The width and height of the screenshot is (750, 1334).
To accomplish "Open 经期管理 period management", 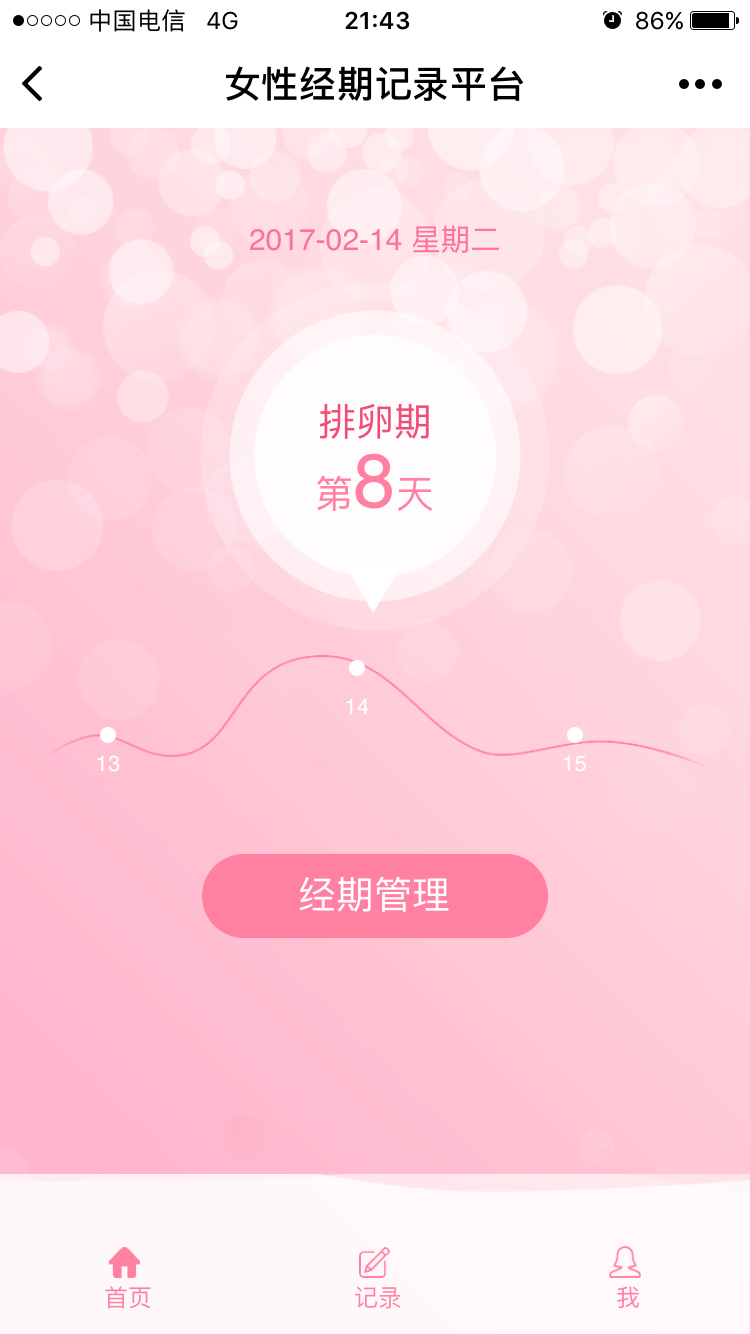I will tap(375, 895).
